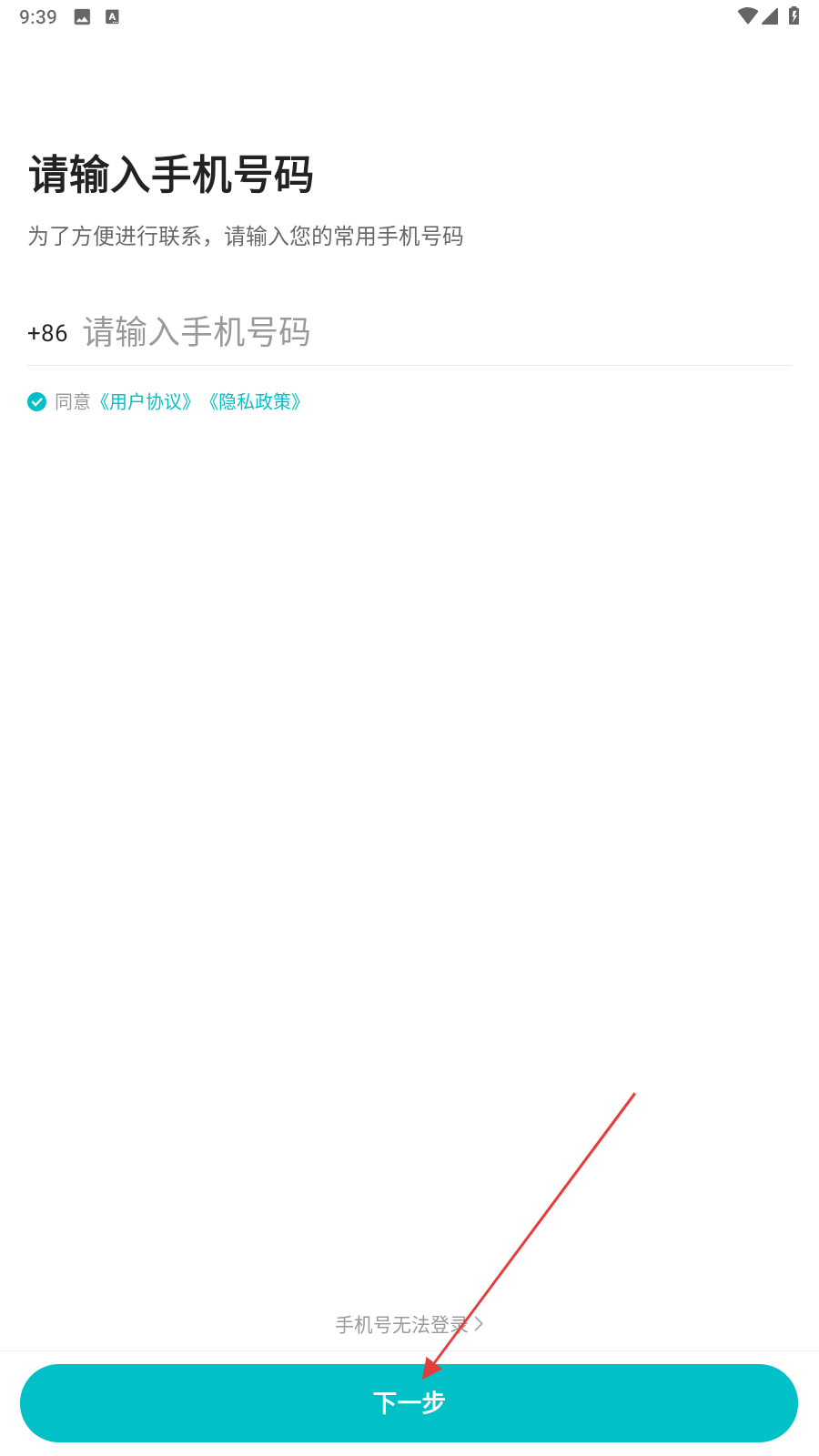Open the 用户协议 link
The width and height of the screenshot is (819, 1456).
[146, 401]
